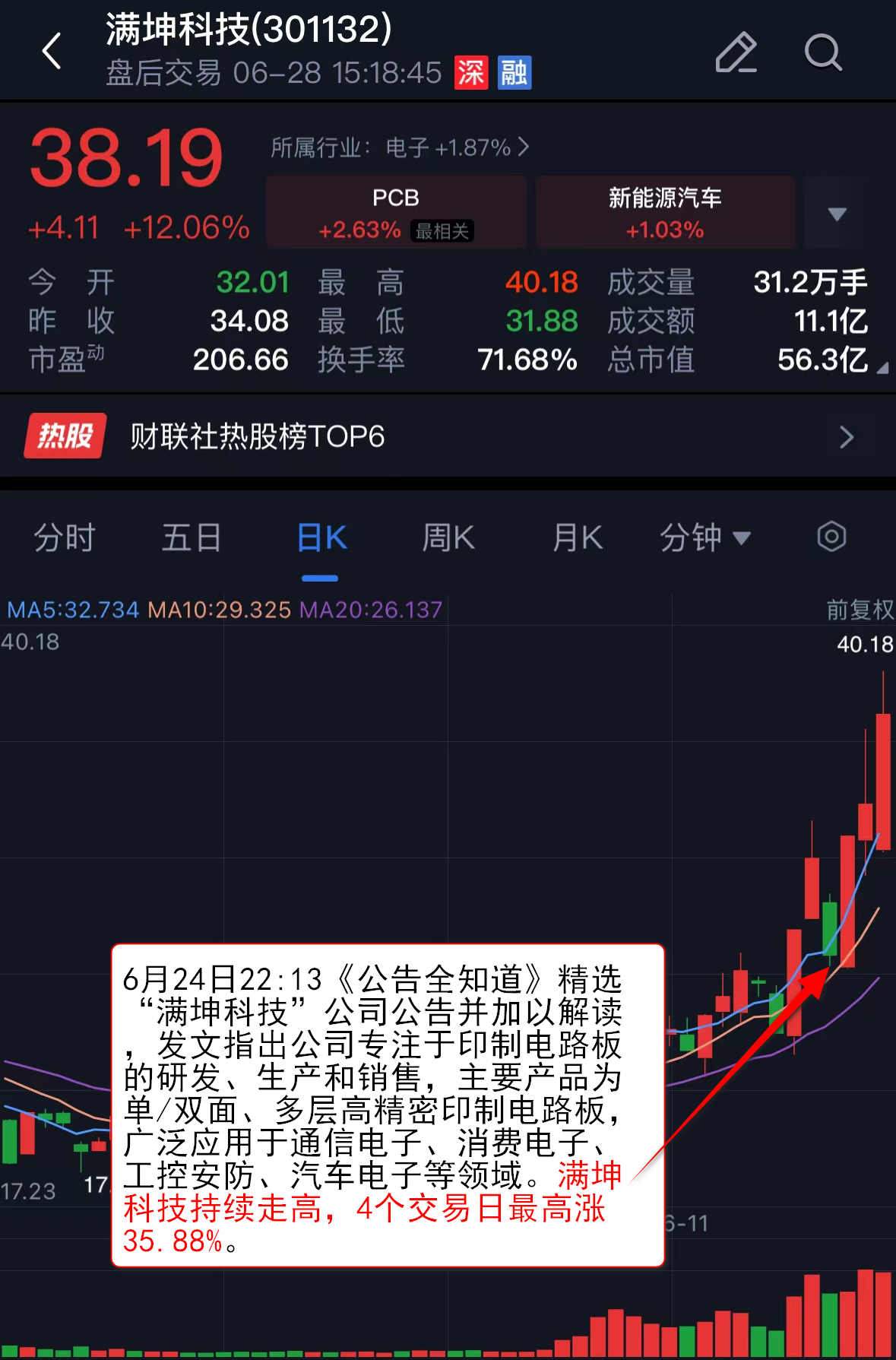The height and width of the screenshot is (1360, 896).
Task: Expand more related sectors
Action: (x=837, y=214)
